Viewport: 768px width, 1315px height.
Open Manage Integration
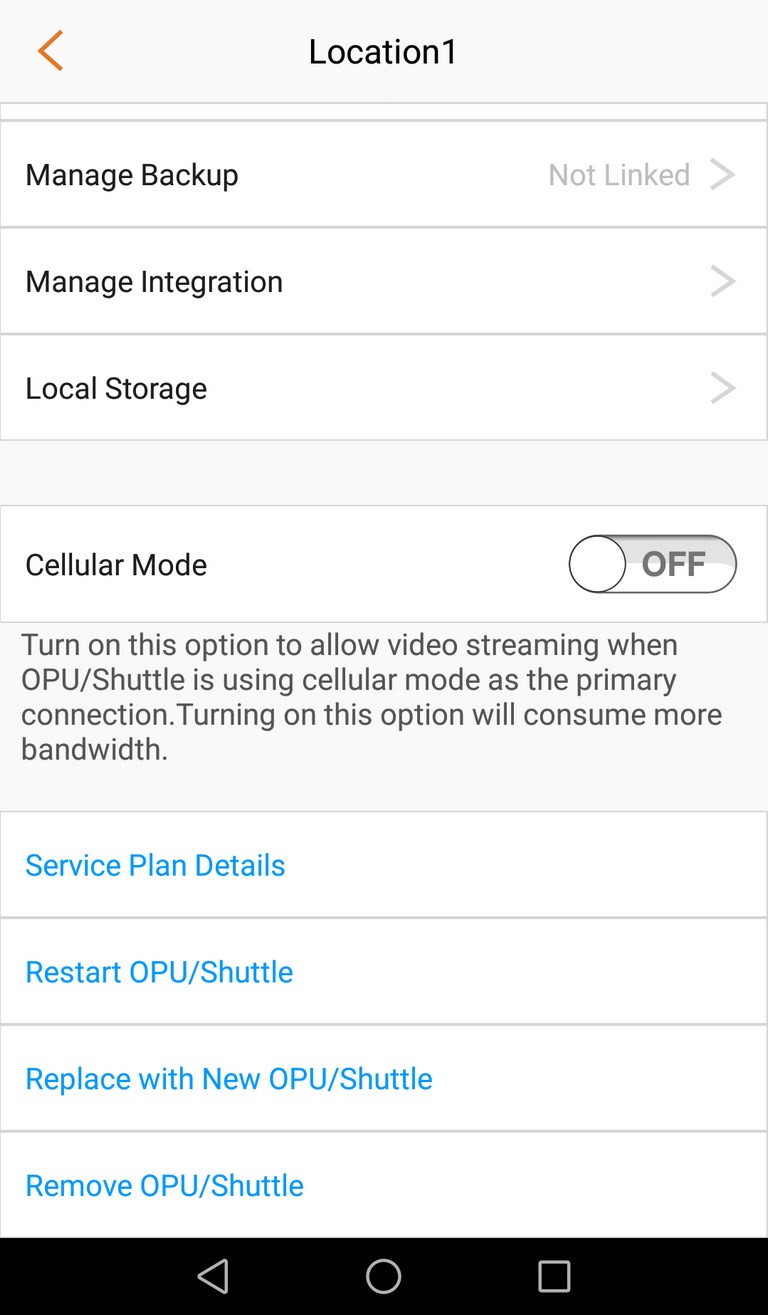[x=384, y=282]
